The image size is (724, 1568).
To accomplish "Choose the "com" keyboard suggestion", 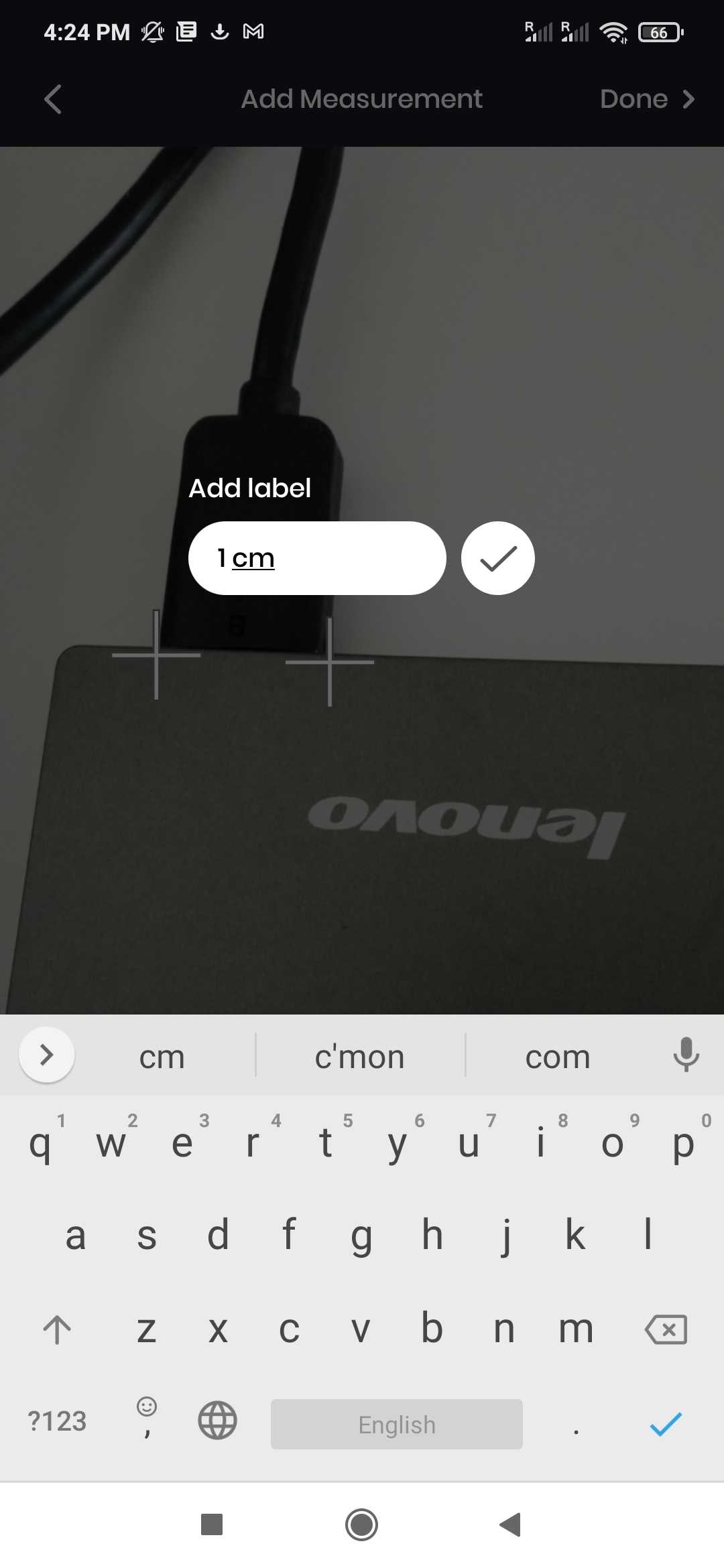I will pyautogui.click(x=558, y=1057).
